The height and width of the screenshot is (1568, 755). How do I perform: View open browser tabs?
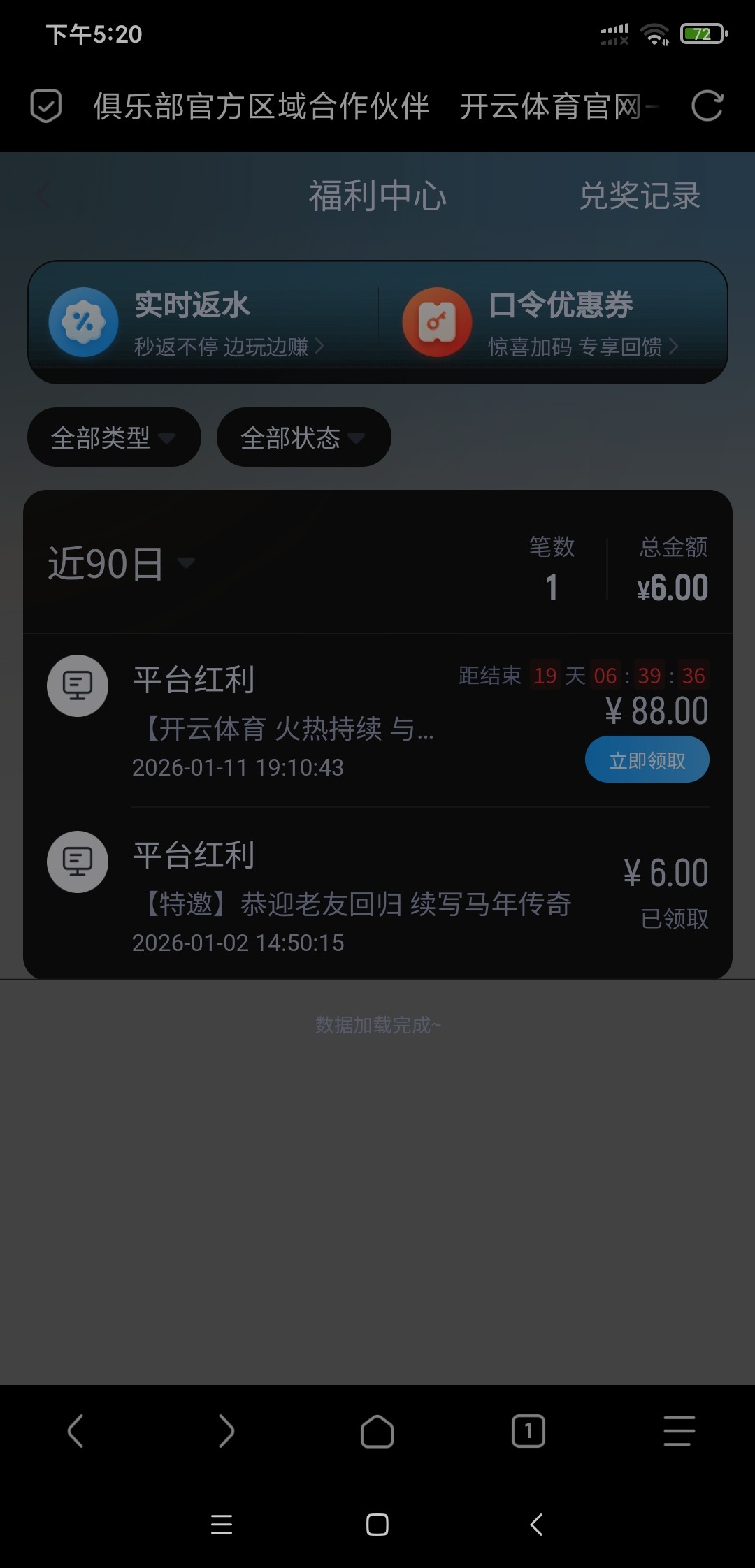[x=528, y=1431]
